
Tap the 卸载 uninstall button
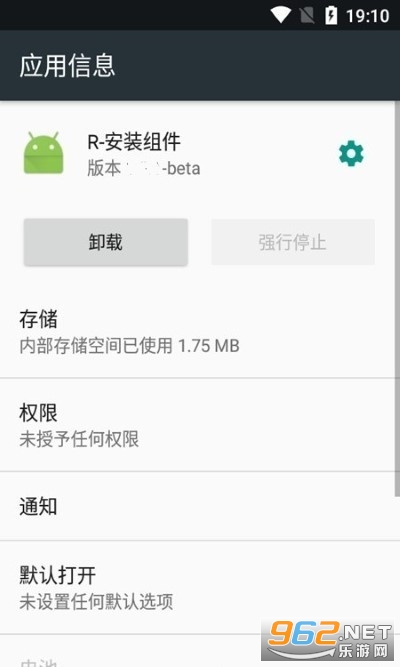(x=106, y=242)
